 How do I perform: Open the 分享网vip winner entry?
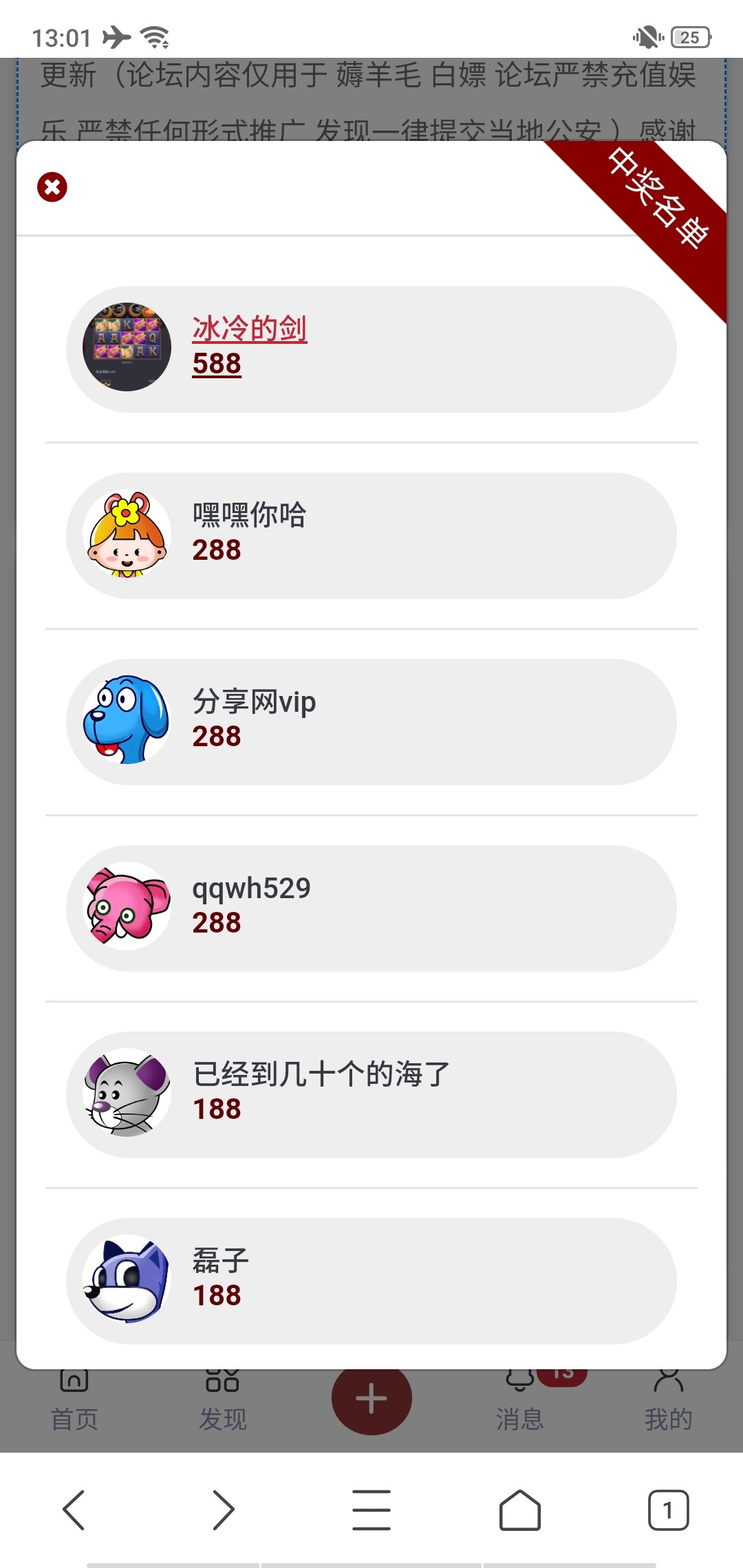(371, 722)
